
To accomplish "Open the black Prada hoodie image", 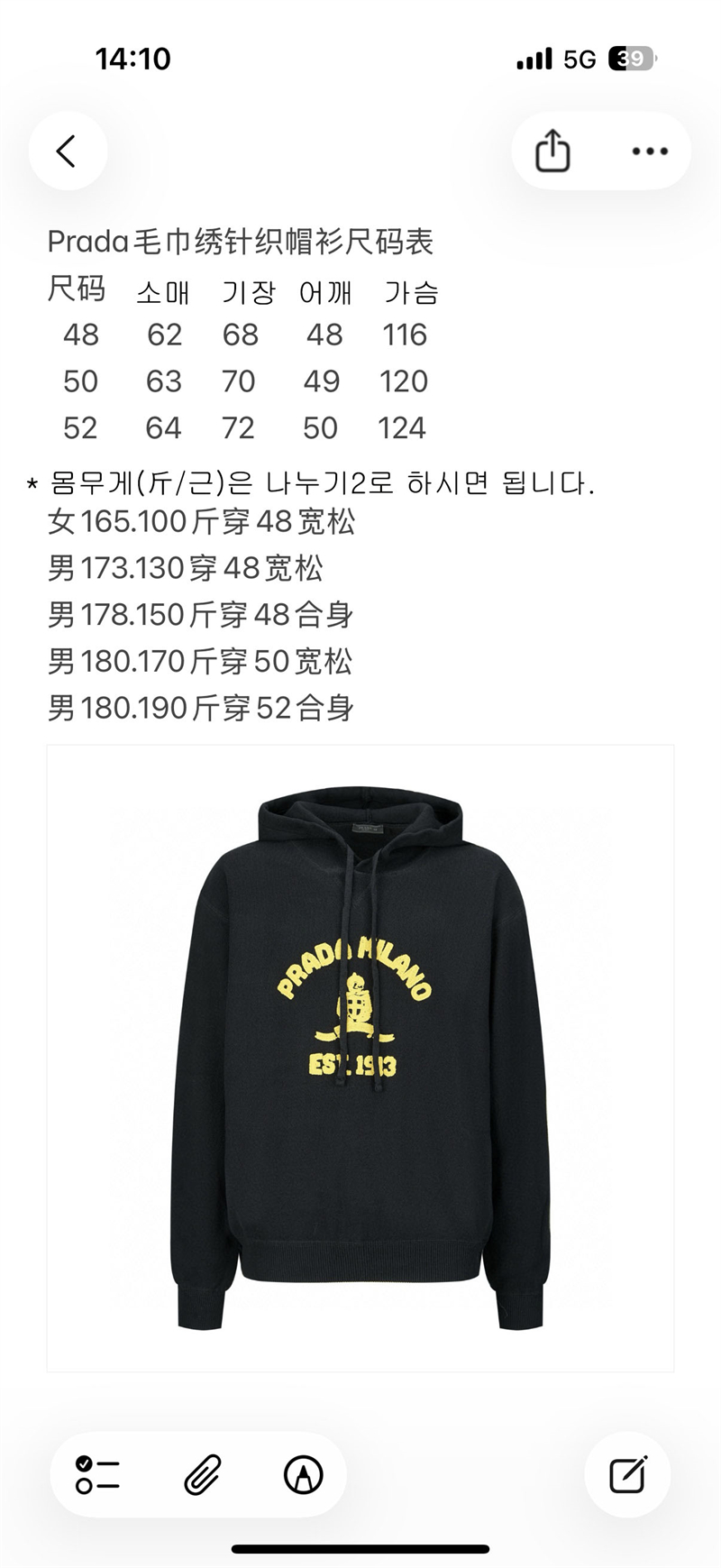I will point(360,1058).
